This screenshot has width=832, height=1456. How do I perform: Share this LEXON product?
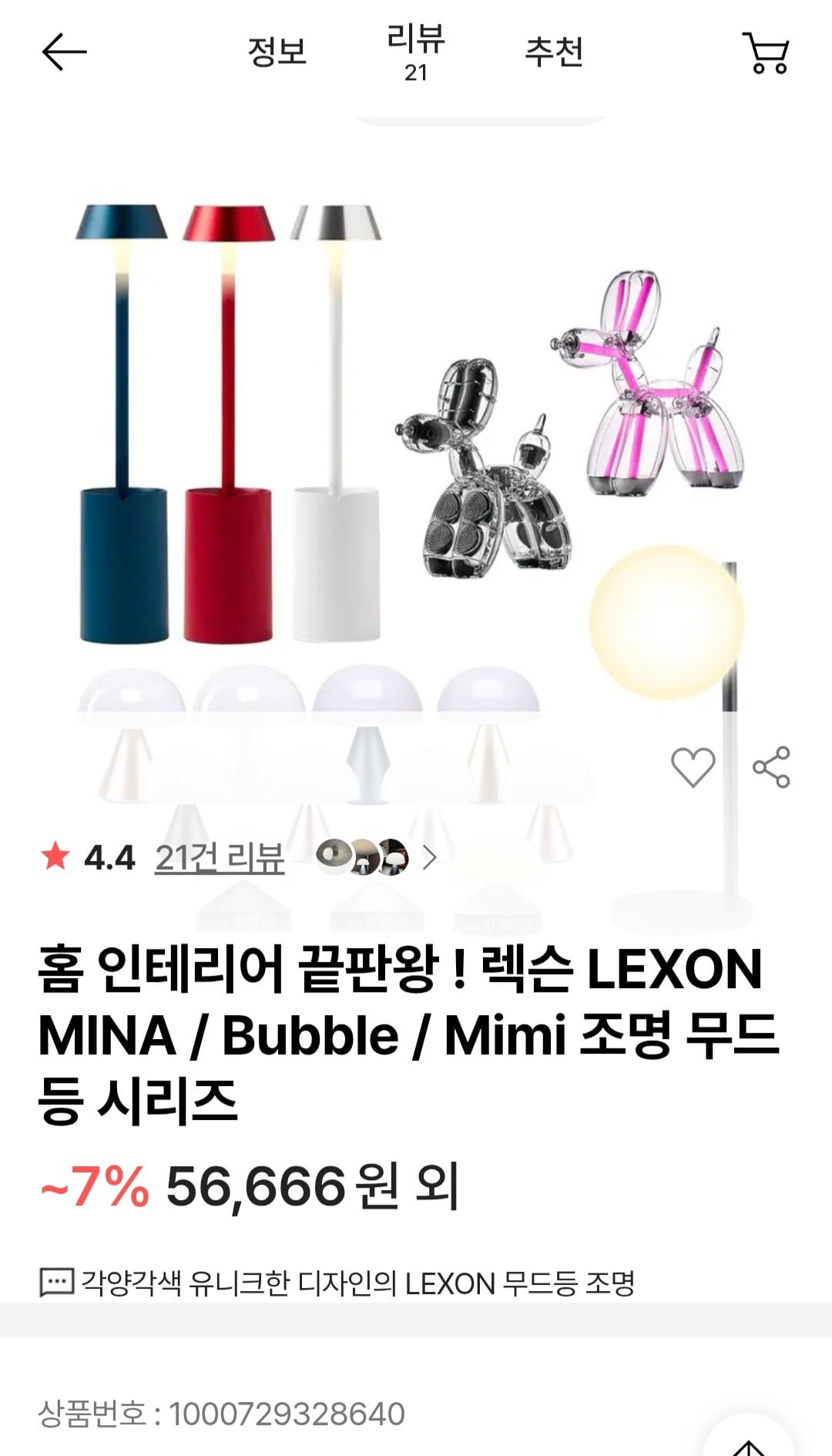[771, 767]
